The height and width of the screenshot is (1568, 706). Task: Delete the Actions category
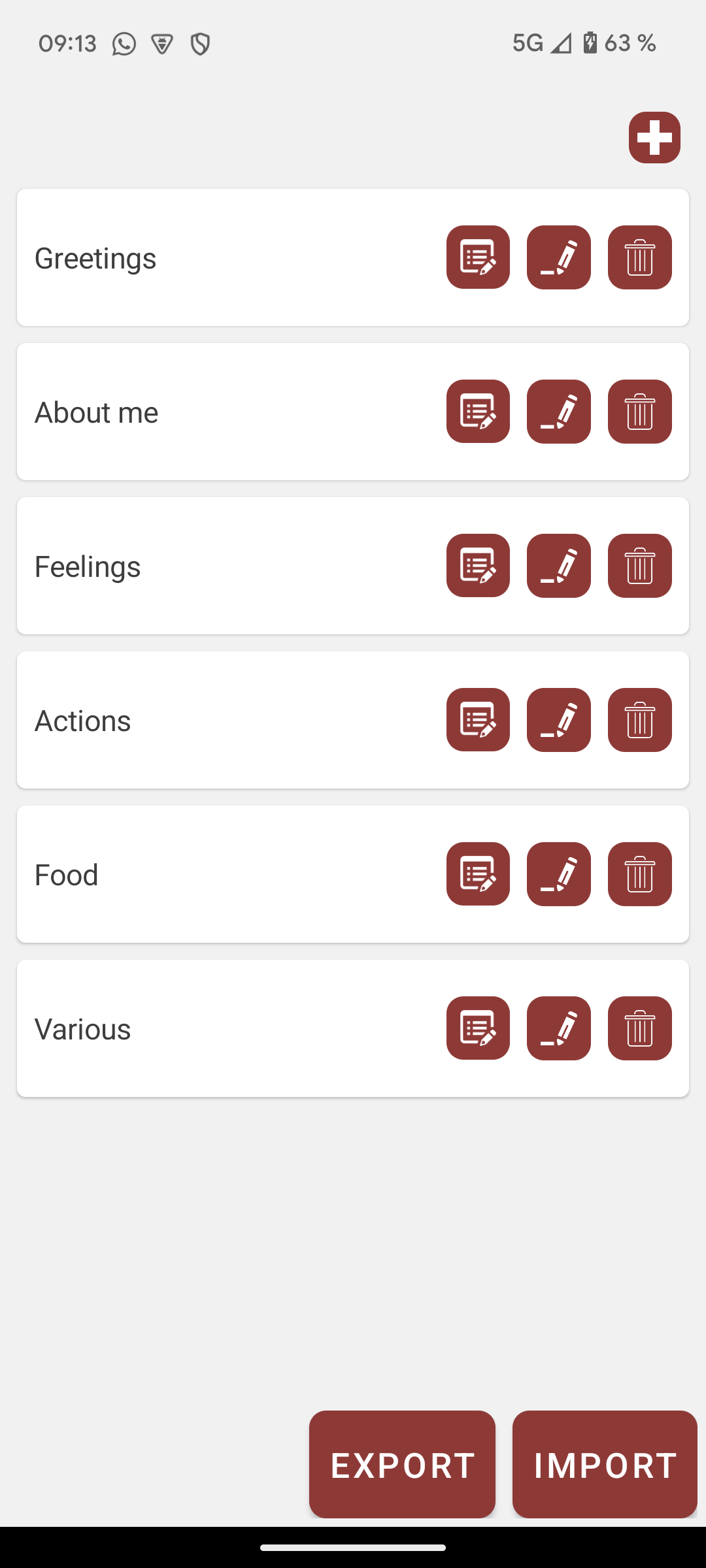tap(639, 720)
